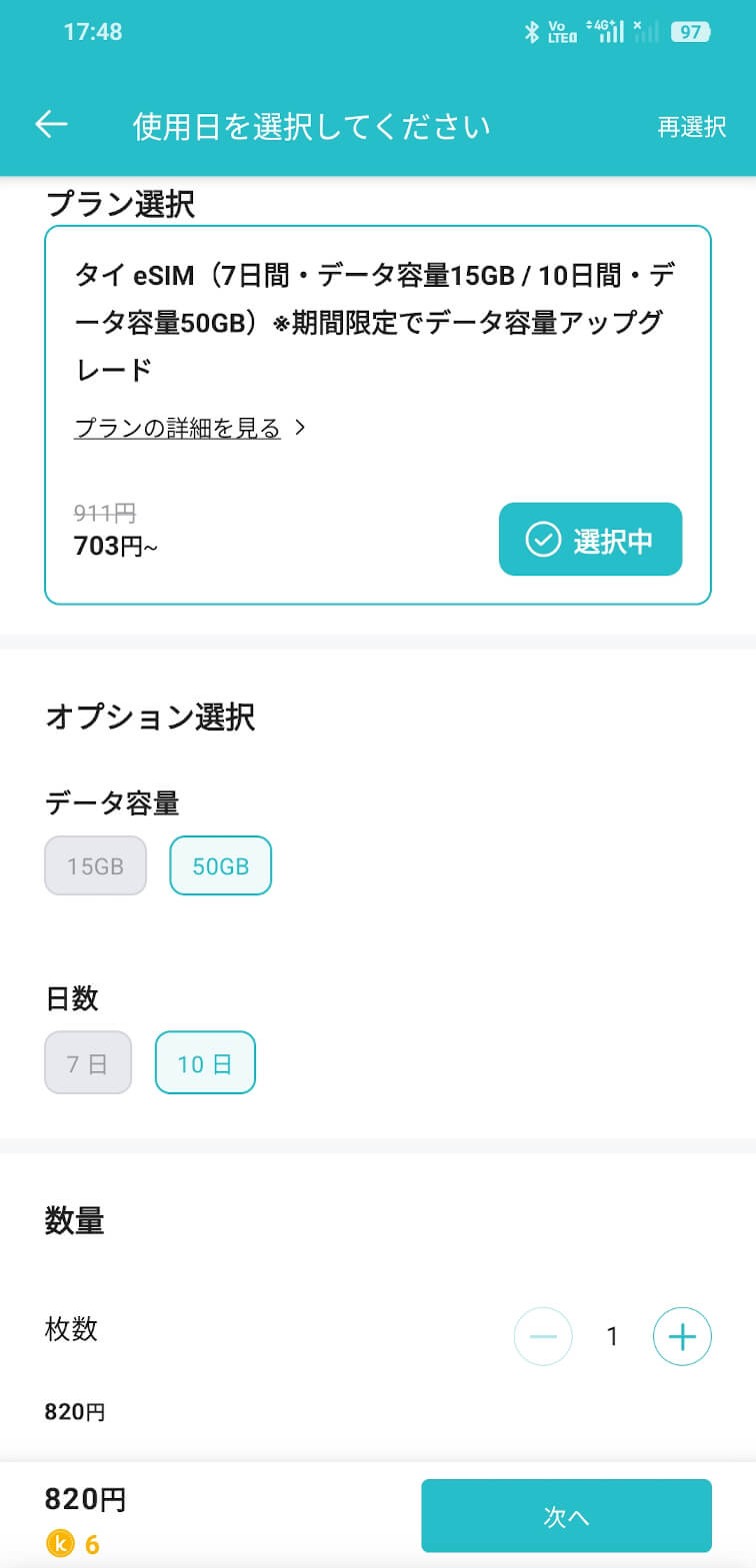Choose the 50GB data capacity option
The width and height of the screenshot is (756, 1568).
coord(220,865)
